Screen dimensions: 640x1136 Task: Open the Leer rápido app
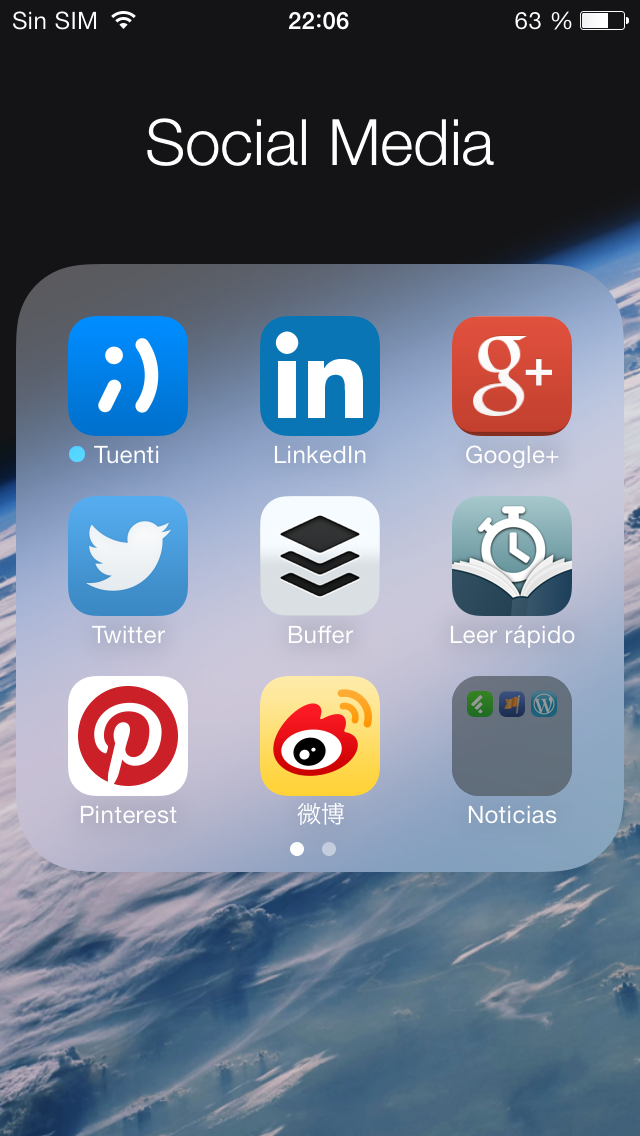pos(512,556)
